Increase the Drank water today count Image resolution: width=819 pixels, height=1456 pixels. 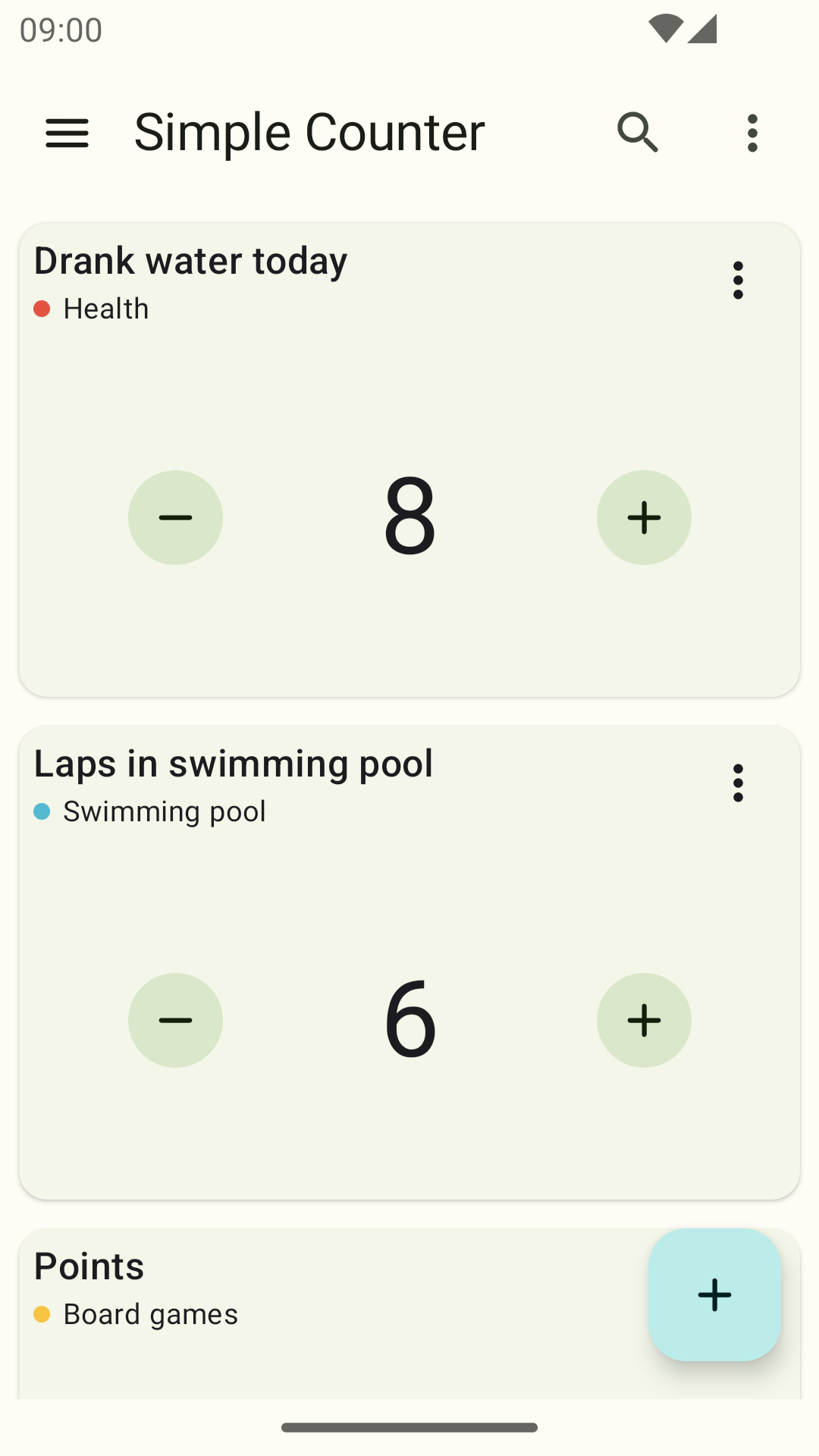(644, 517)
